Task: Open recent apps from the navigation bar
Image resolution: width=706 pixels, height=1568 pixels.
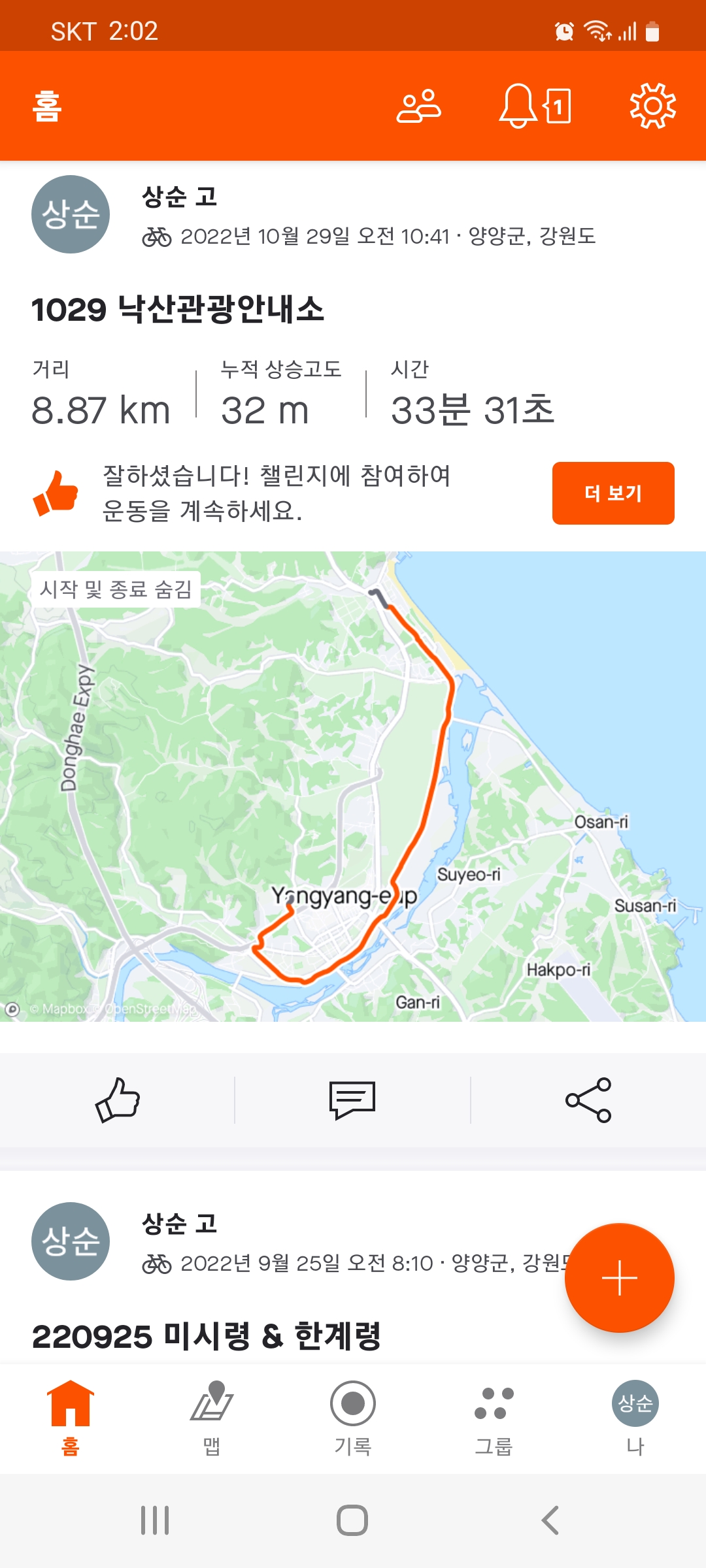Action: 156,1520
